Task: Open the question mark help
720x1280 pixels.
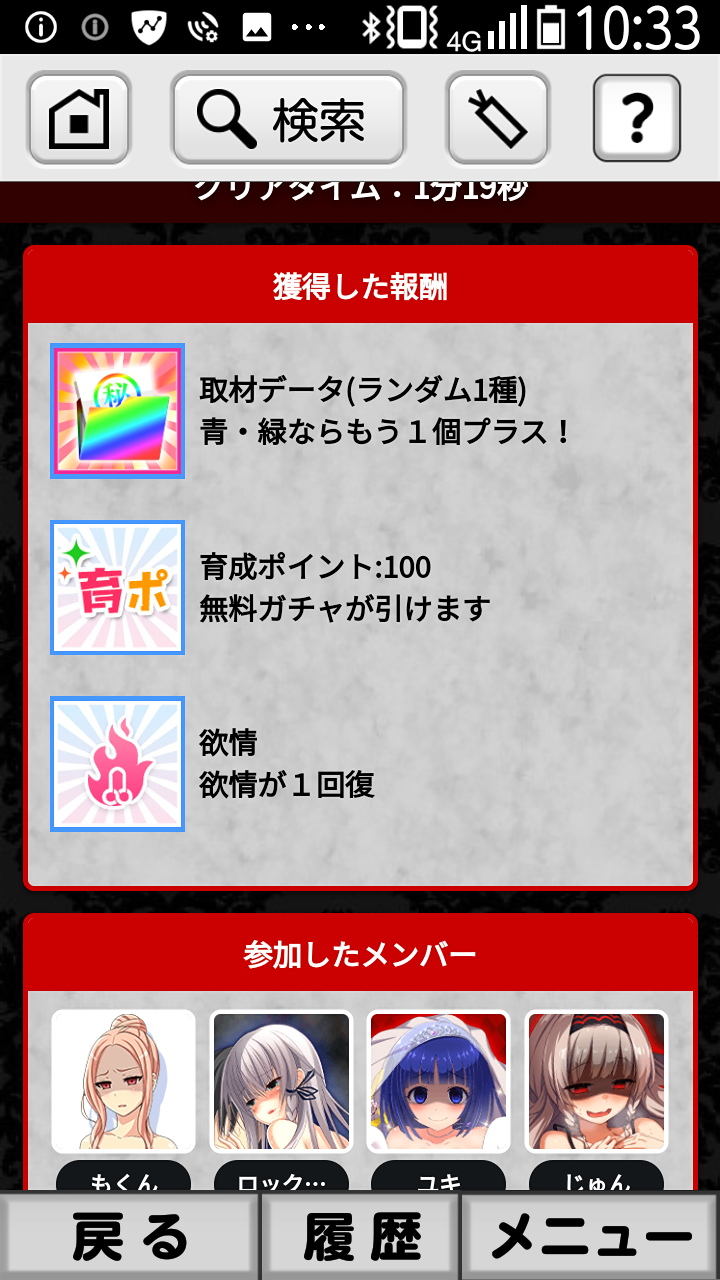Action: point(637,118)
